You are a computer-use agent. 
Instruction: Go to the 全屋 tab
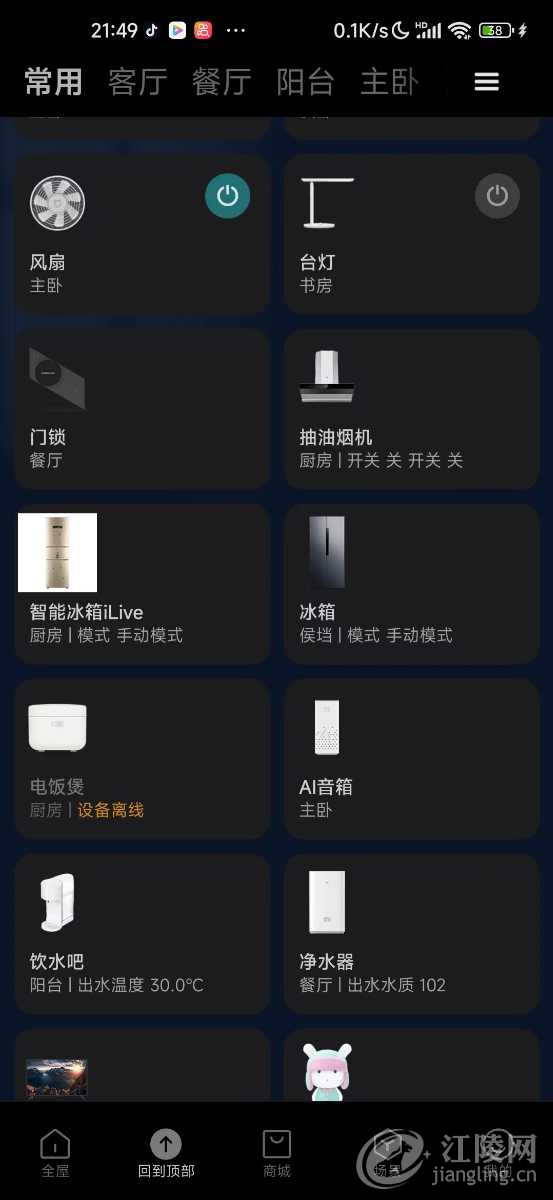click(x=55, y=1154)
